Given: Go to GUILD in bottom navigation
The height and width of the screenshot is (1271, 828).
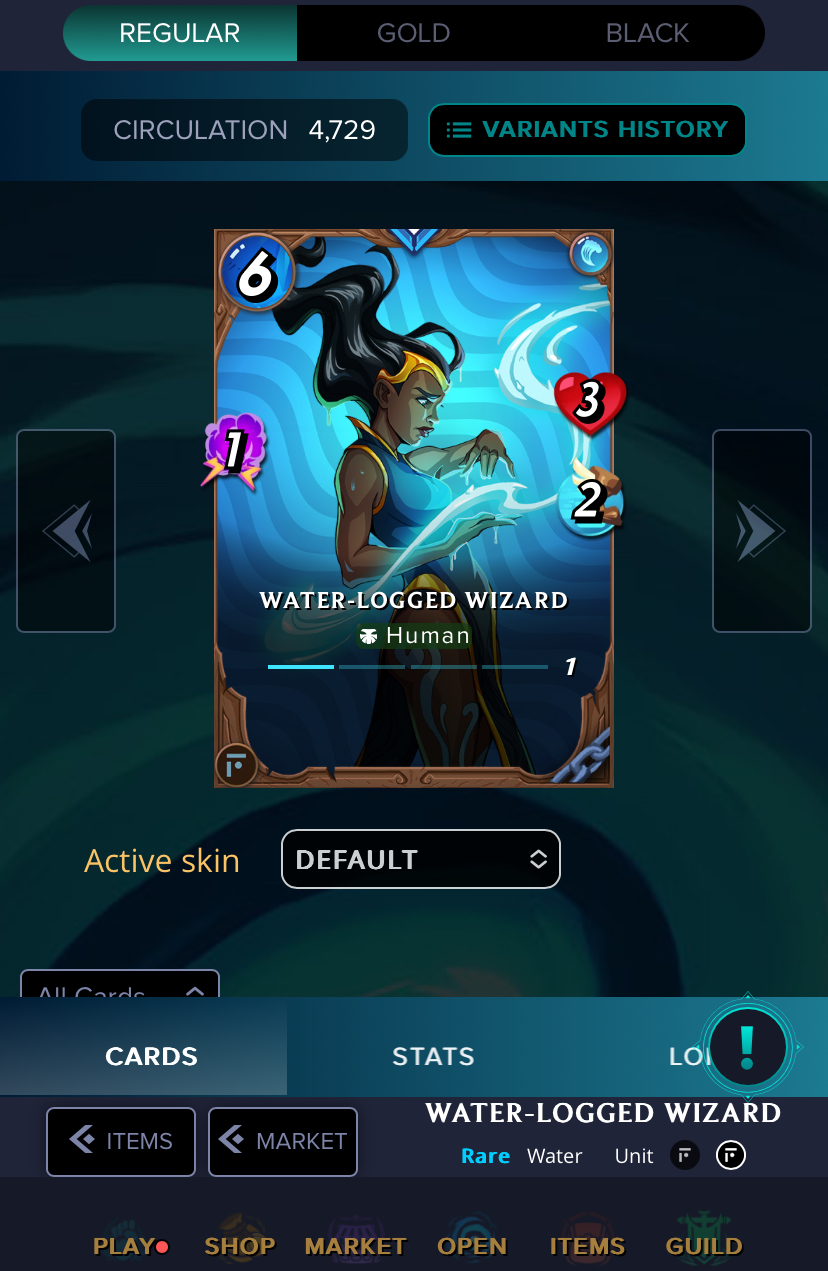Looking at the screenshot, I should click(x=704, y=1246).
